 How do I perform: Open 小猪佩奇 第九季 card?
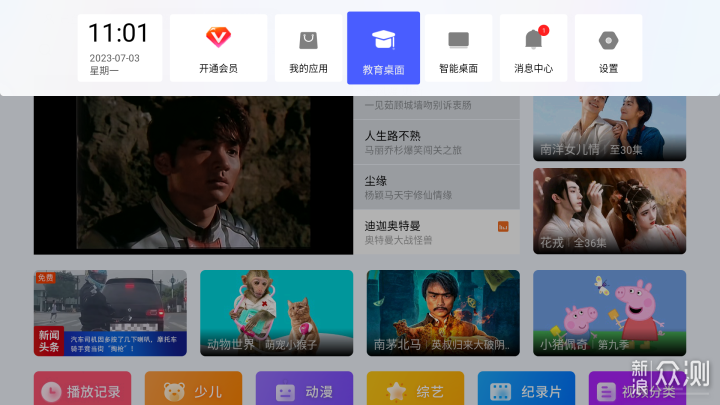609,313
